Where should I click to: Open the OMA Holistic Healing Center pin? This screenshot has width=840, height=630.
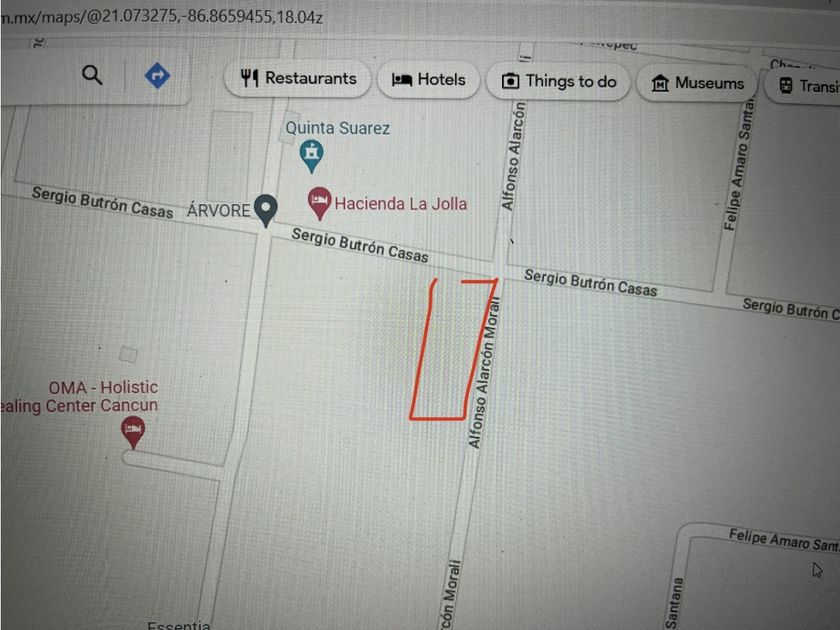click(132, 432)
